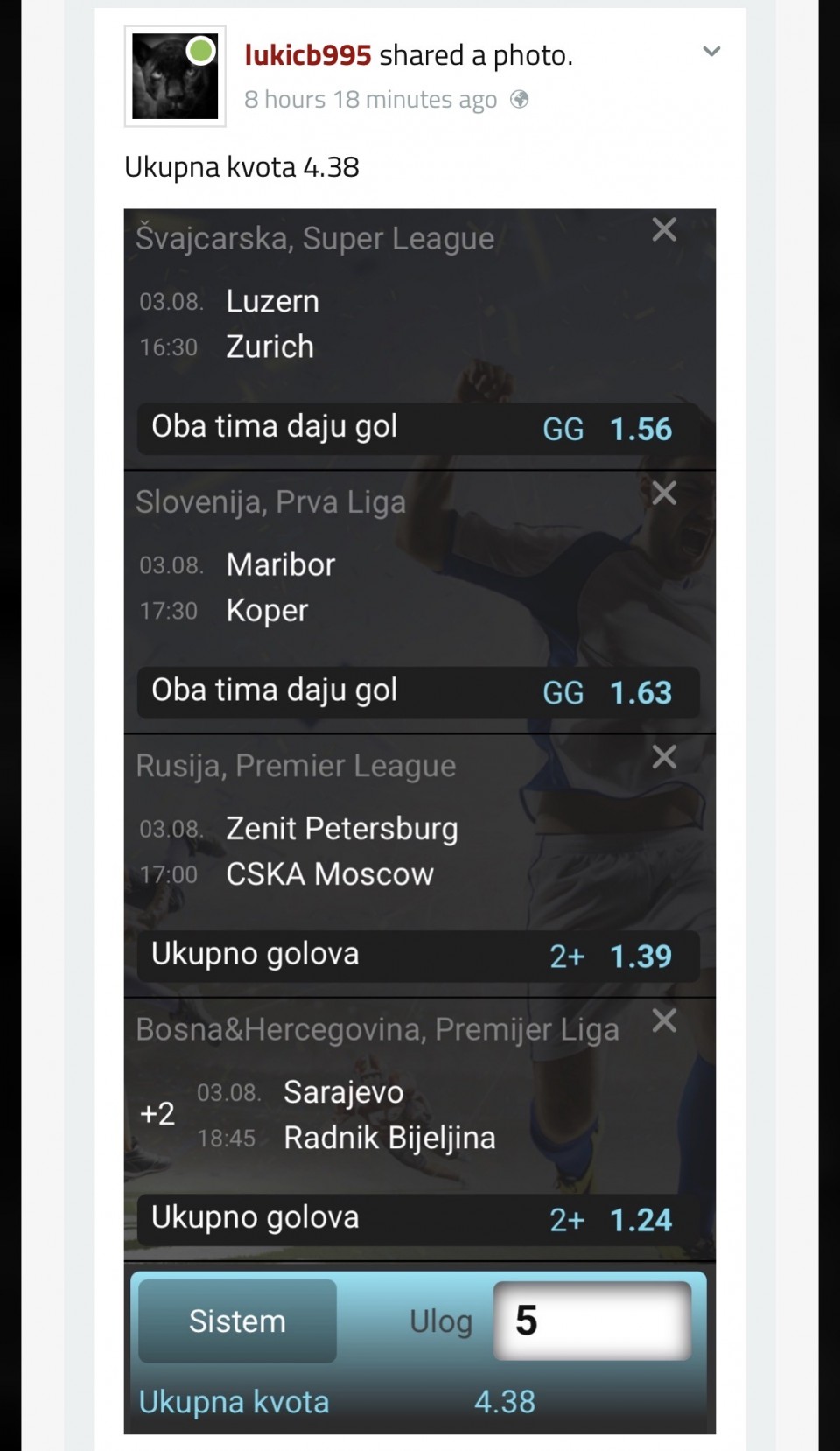Open the lukicb995 username link

pyautogui.click(x=308, y=55)
